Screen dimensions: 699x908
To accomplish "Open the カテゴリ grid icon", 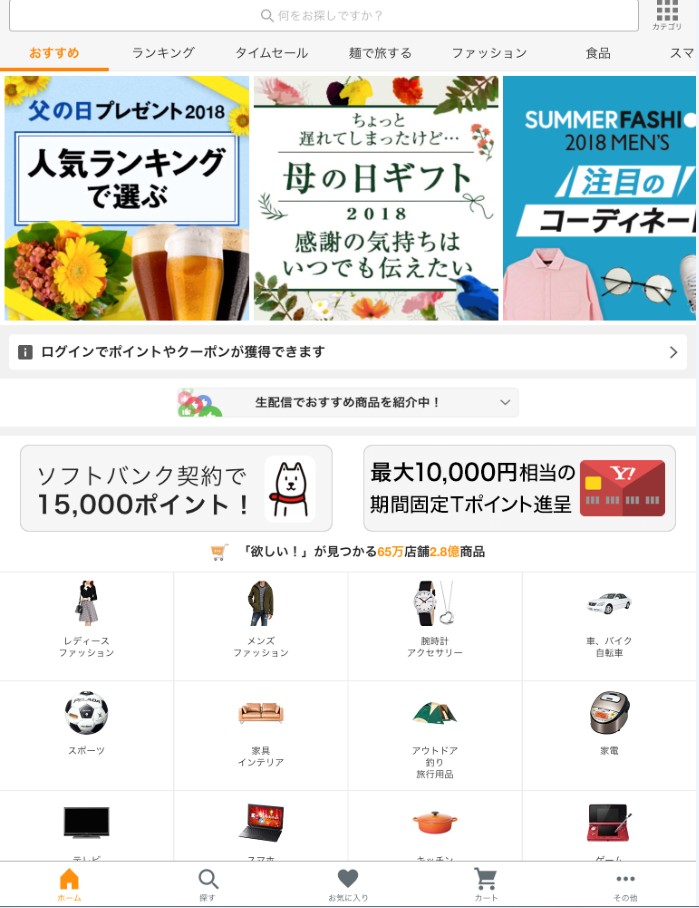I will pos(667,15).
